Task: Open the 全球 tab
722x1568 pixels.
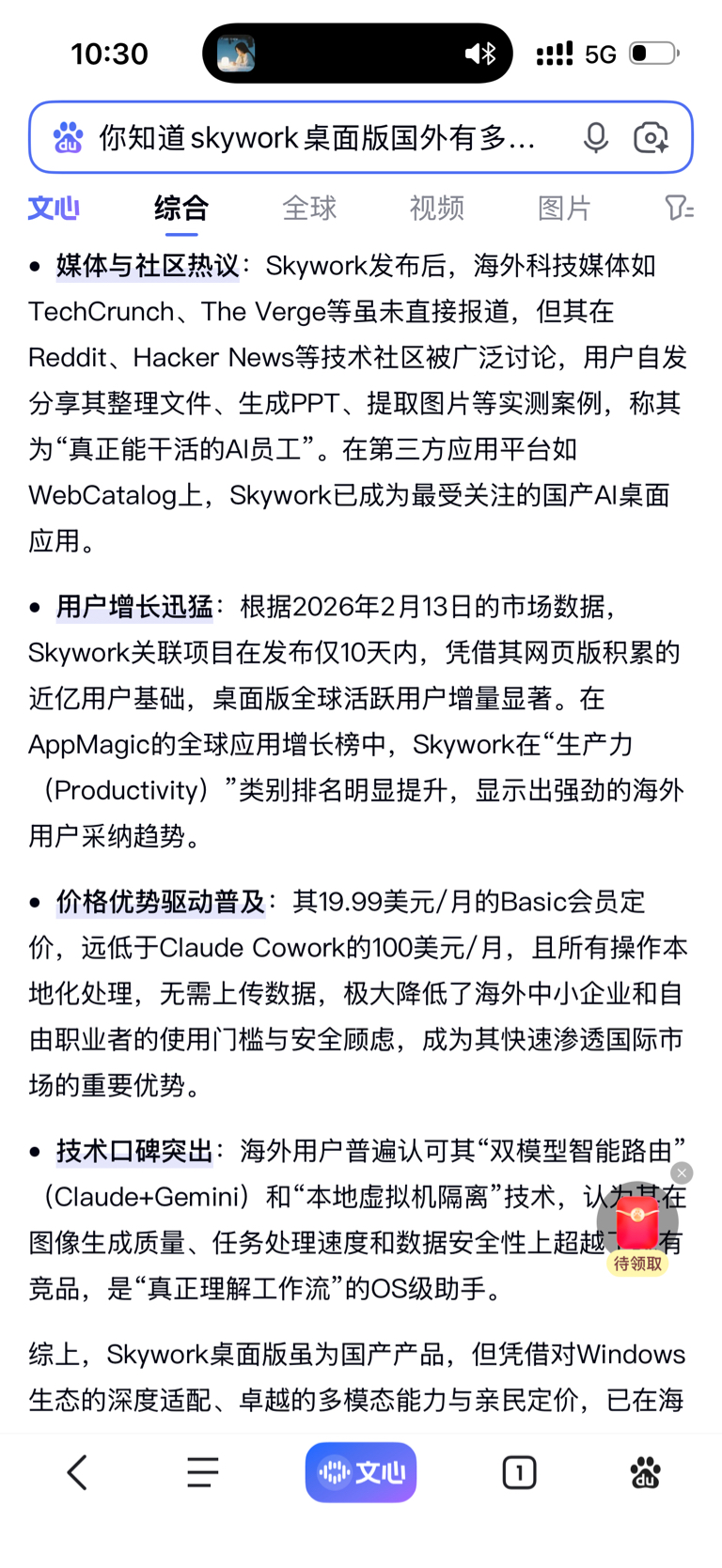Action: [309, 208]
